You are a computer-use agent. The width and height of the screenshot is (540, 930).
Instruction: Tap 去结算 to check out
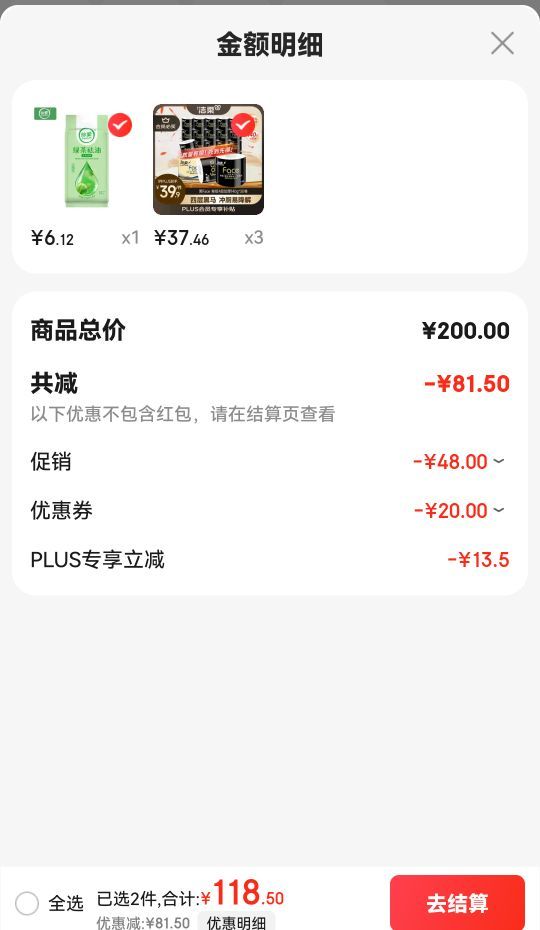click(458, 903)
